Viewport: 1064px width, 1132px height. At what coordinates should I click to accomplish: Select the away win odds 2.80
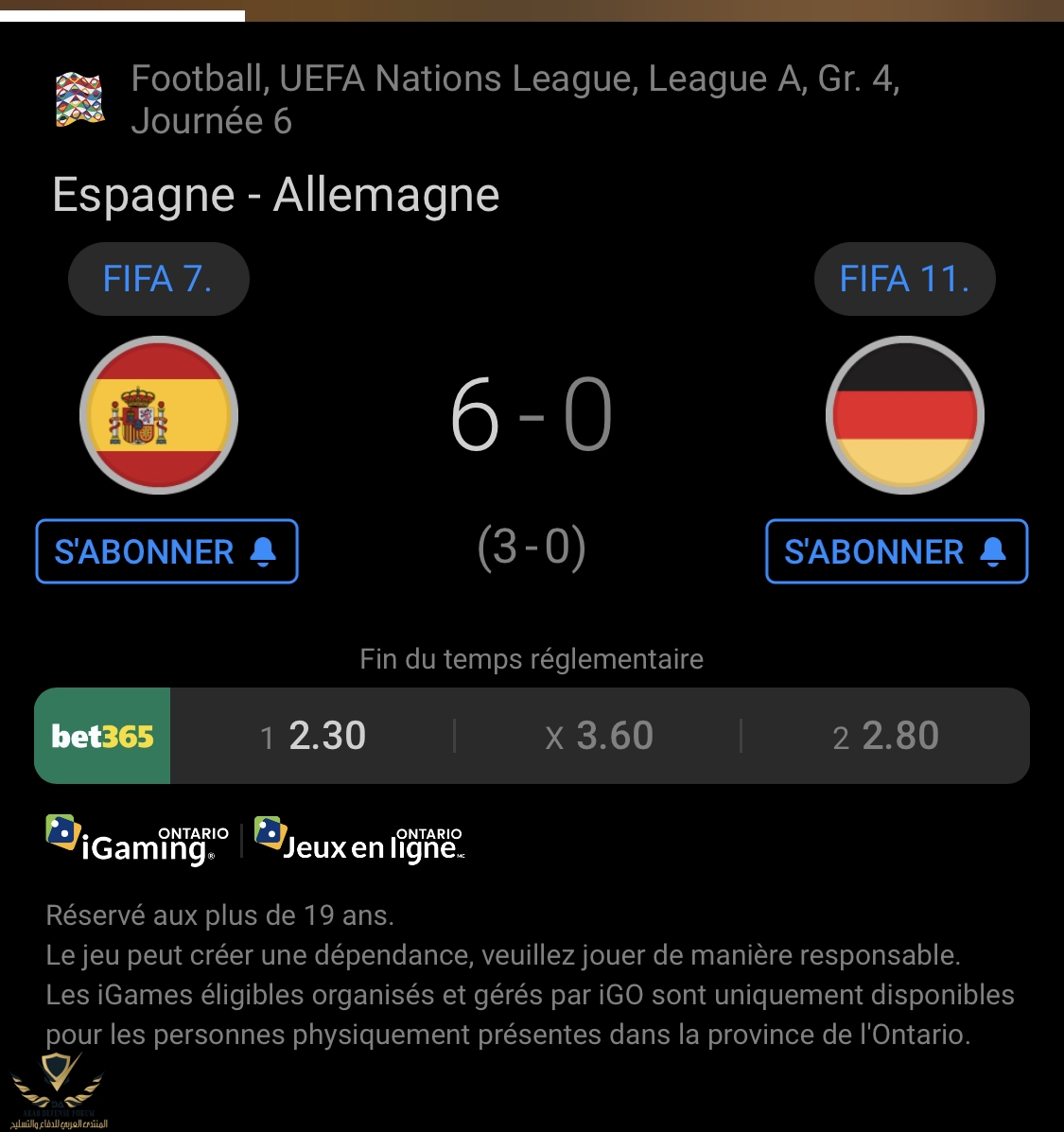tap(886, 736)
